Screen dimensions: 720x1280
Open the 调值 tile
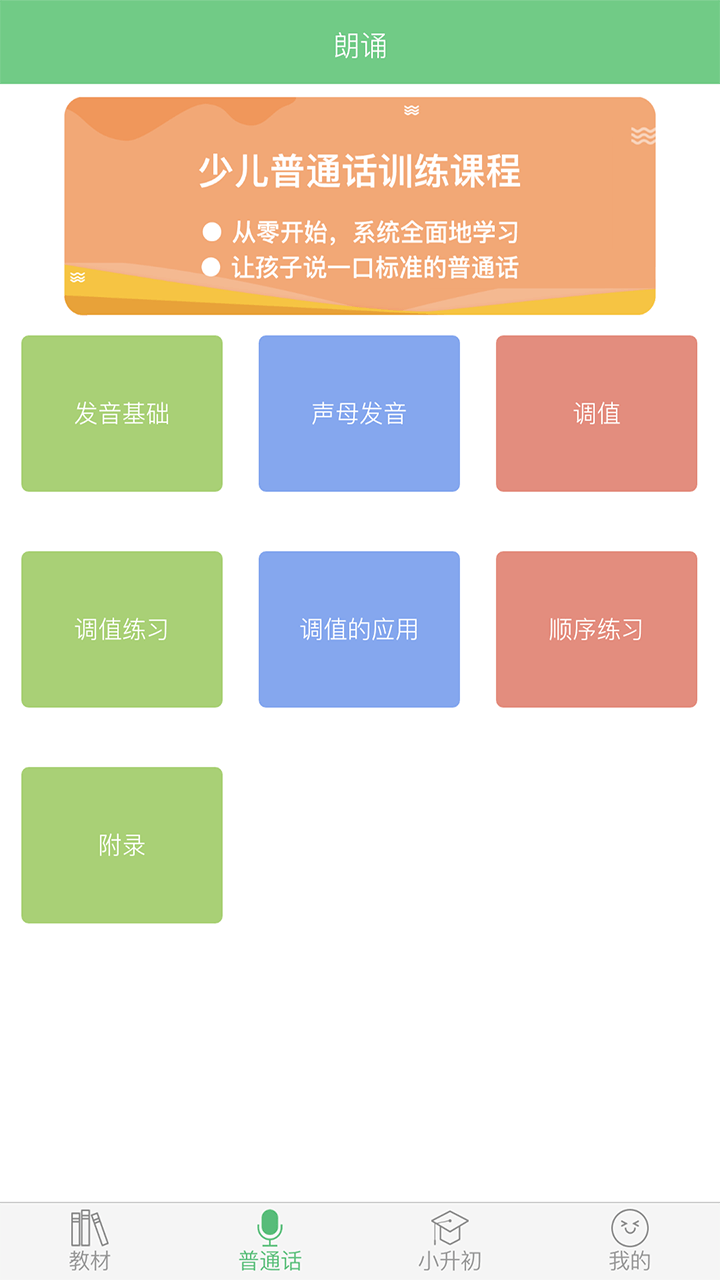(596, 413)
